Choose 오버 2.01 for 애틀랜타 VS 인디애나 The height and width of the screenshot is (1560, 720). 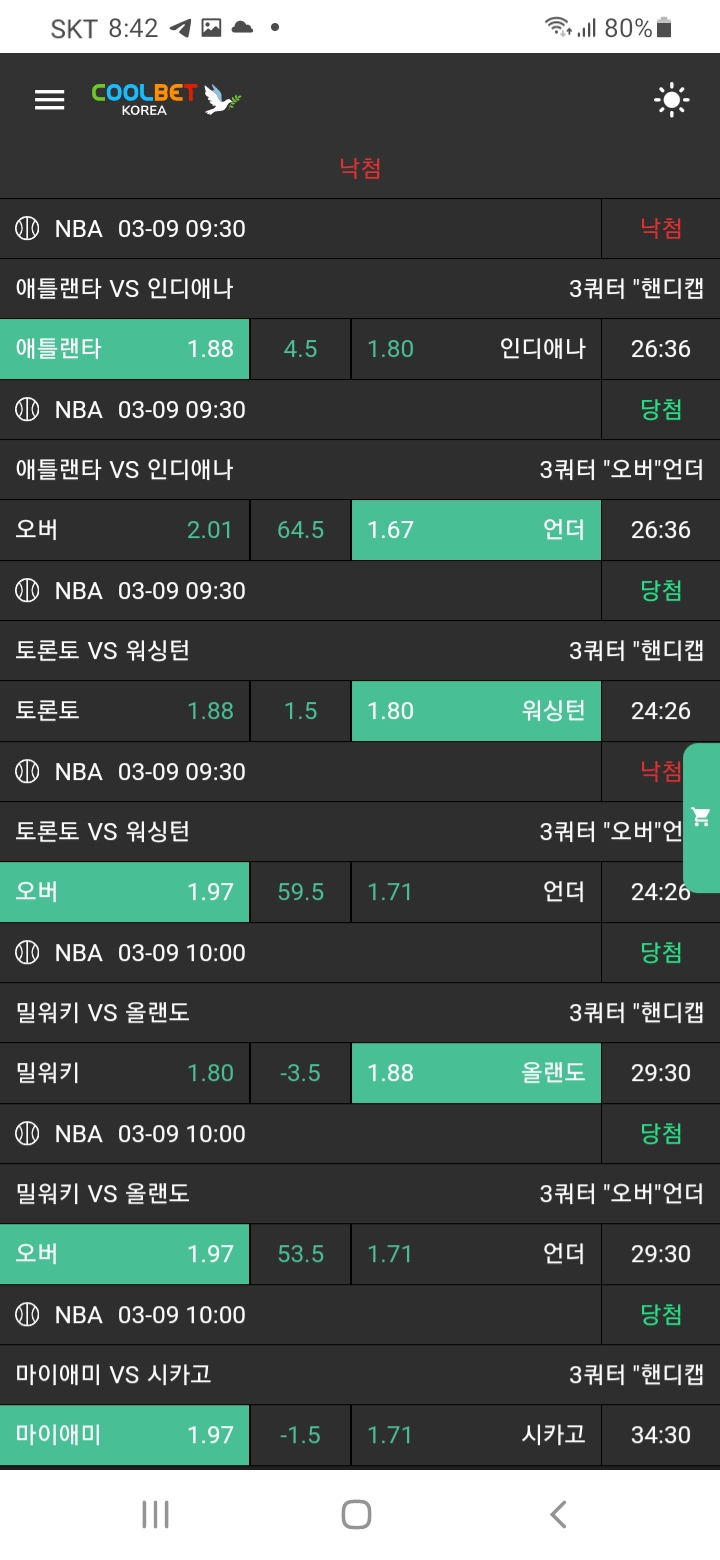pyautogui.click(x=125, y=530)
